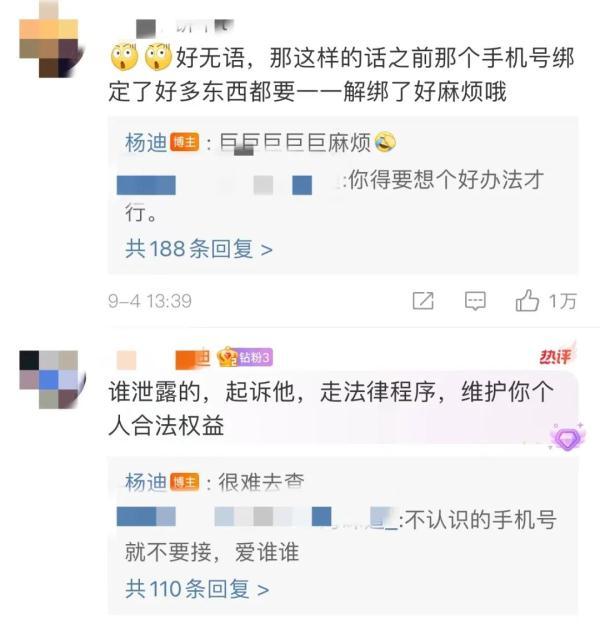Screen dimensions: 600x624
Task: Open the avatar of the 钻粉3 commenter
Action: [x=49, y=378]
